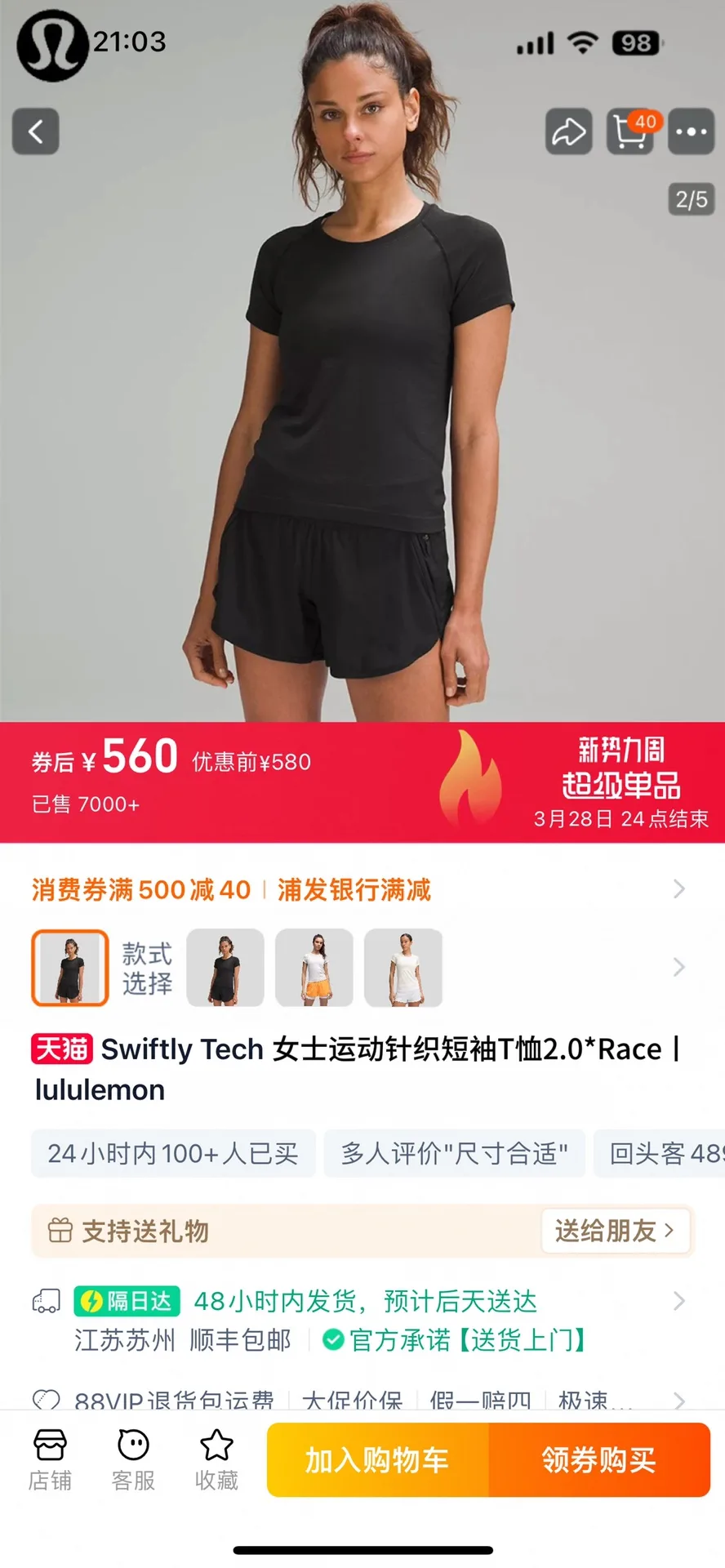
Task: Open the shopping cart with 40 items
Action: click(x=630, y=131)
